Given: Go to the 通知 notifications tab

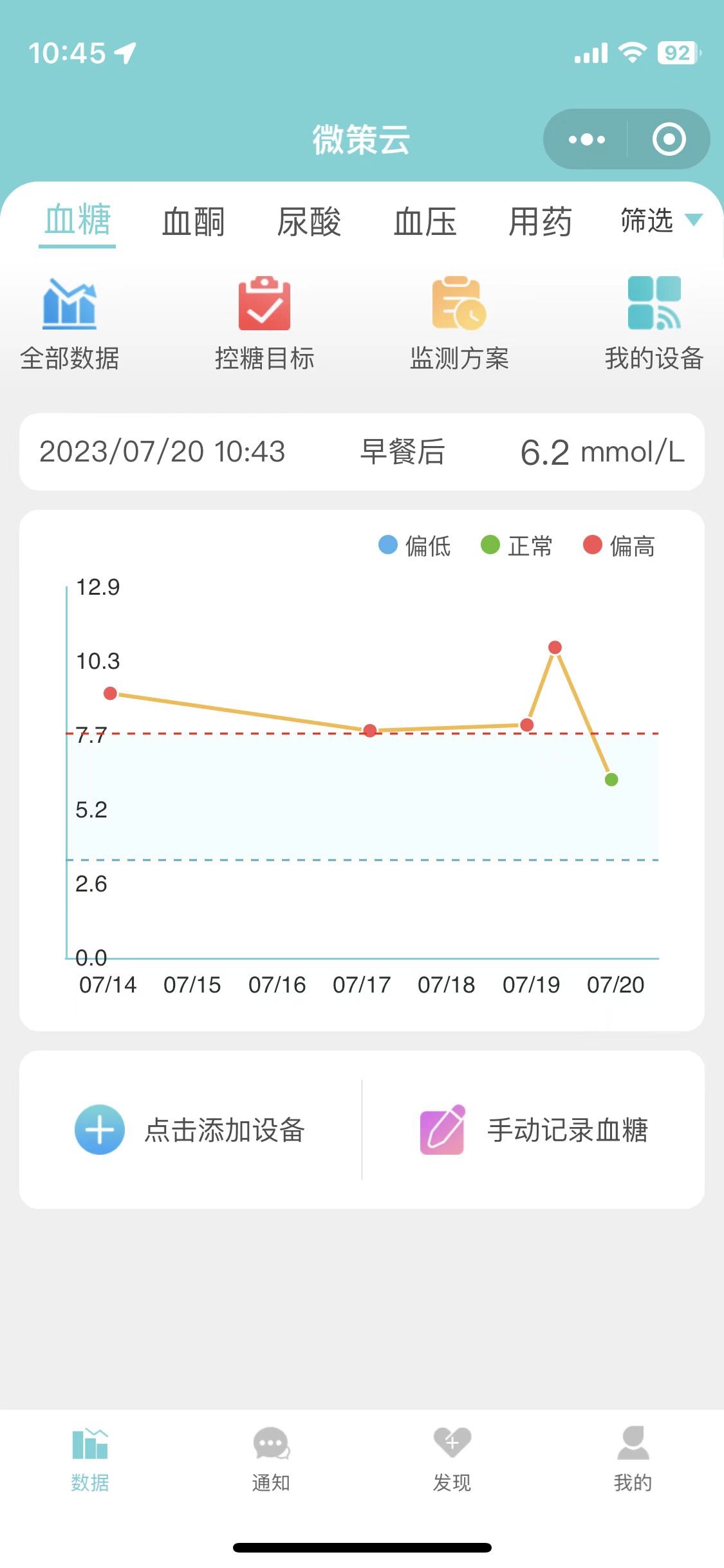Looking at the screenshot, I should 271,1459.
